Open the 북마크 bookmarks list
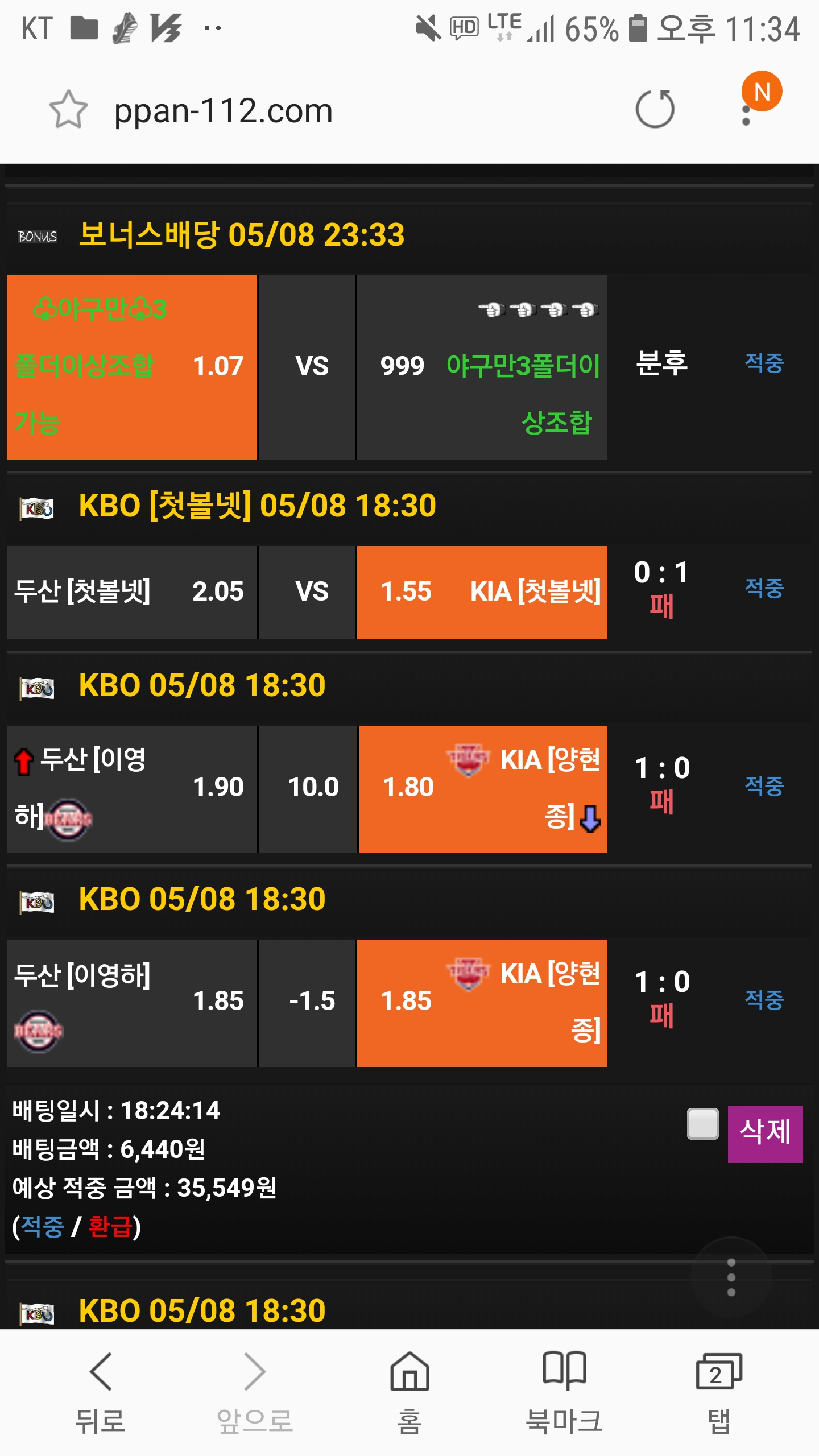The height and width of the screenshot is (1456, 819). (x=564, y=1391)
